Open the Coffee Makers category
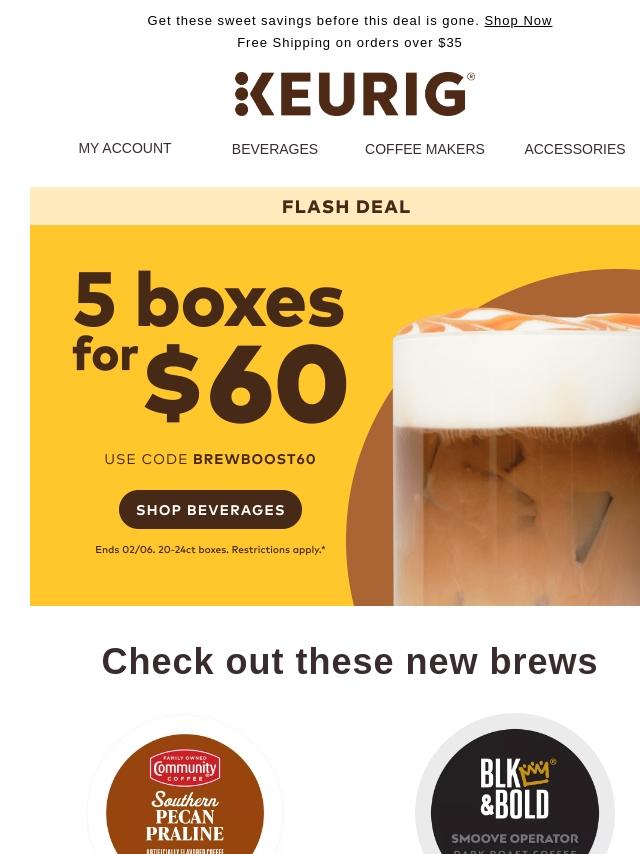This screenshot has width=640, height=854. 424,149
